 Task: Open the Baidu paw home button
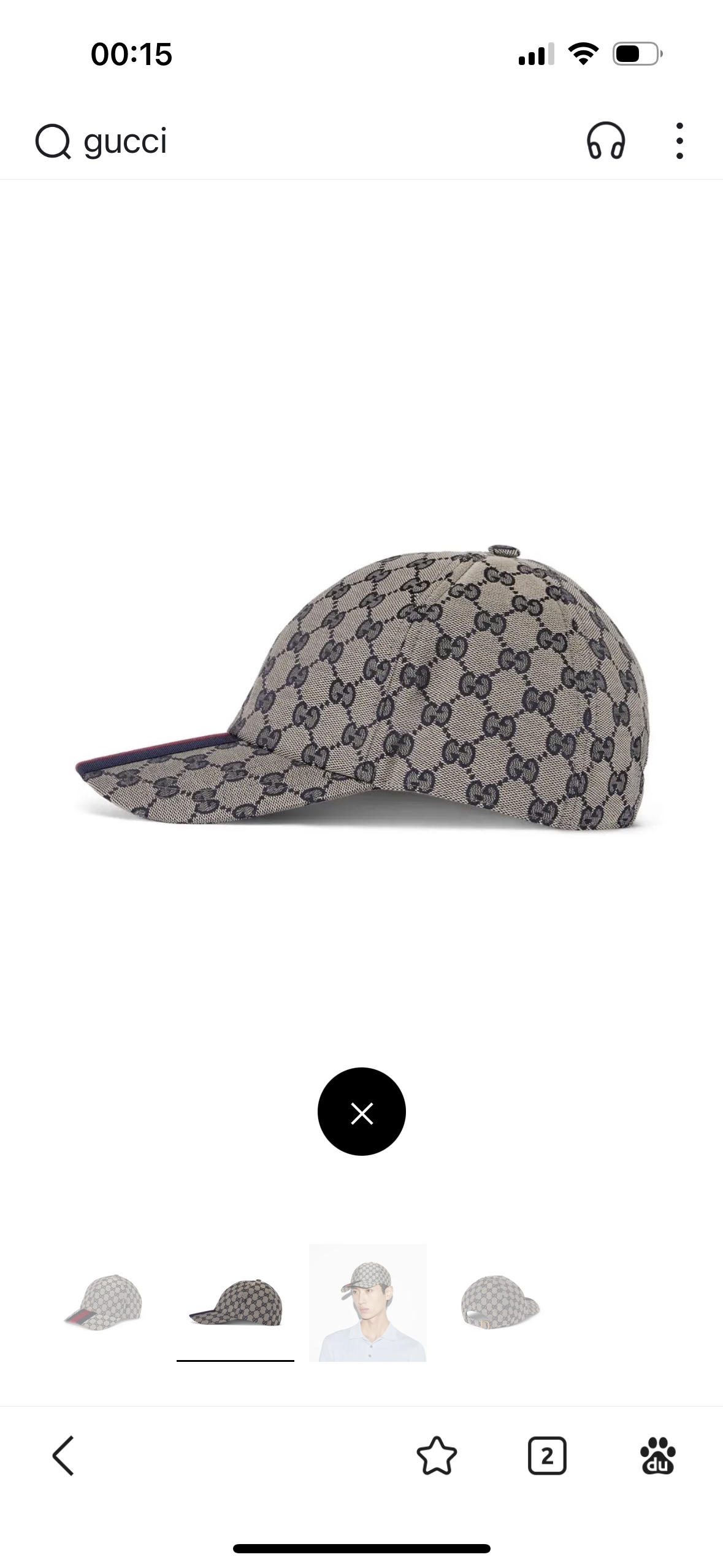tap(657, 1455)
